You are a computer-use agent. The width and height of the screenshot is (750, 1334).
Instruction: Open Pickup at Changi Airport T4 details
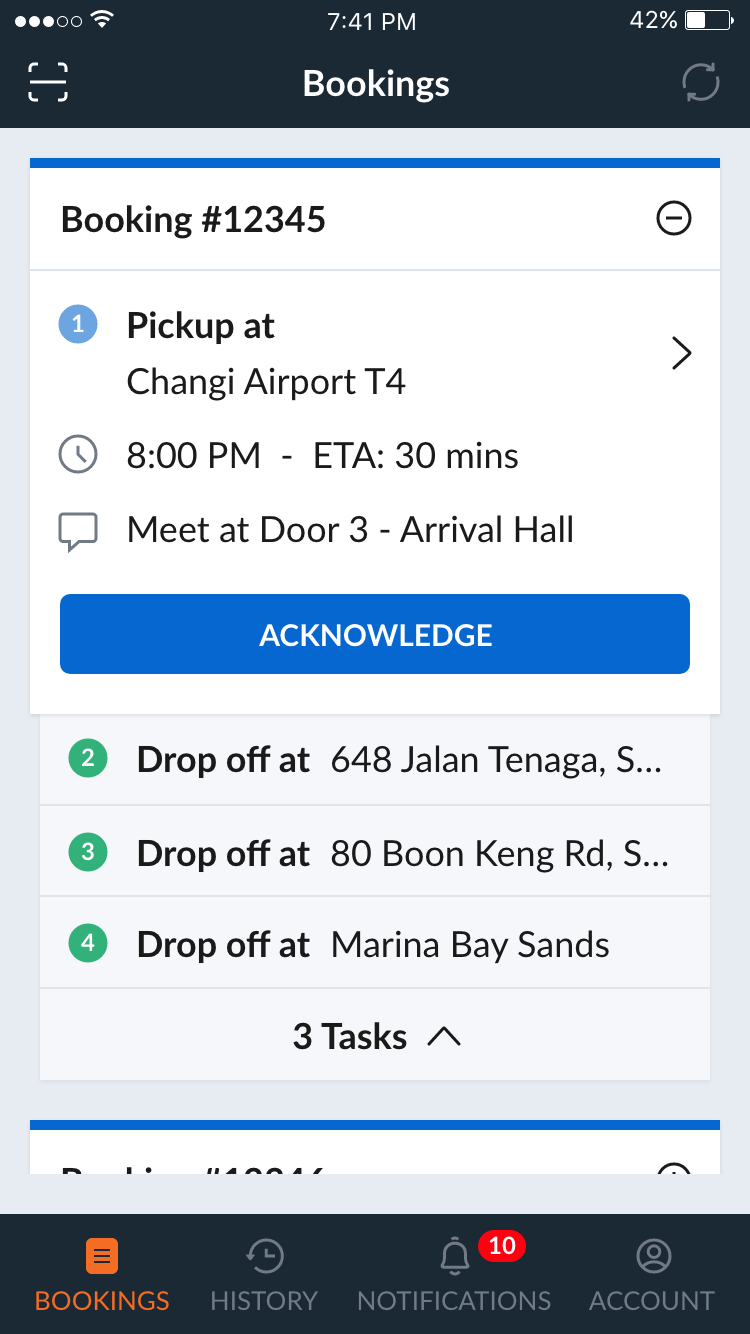click(681, 353)
